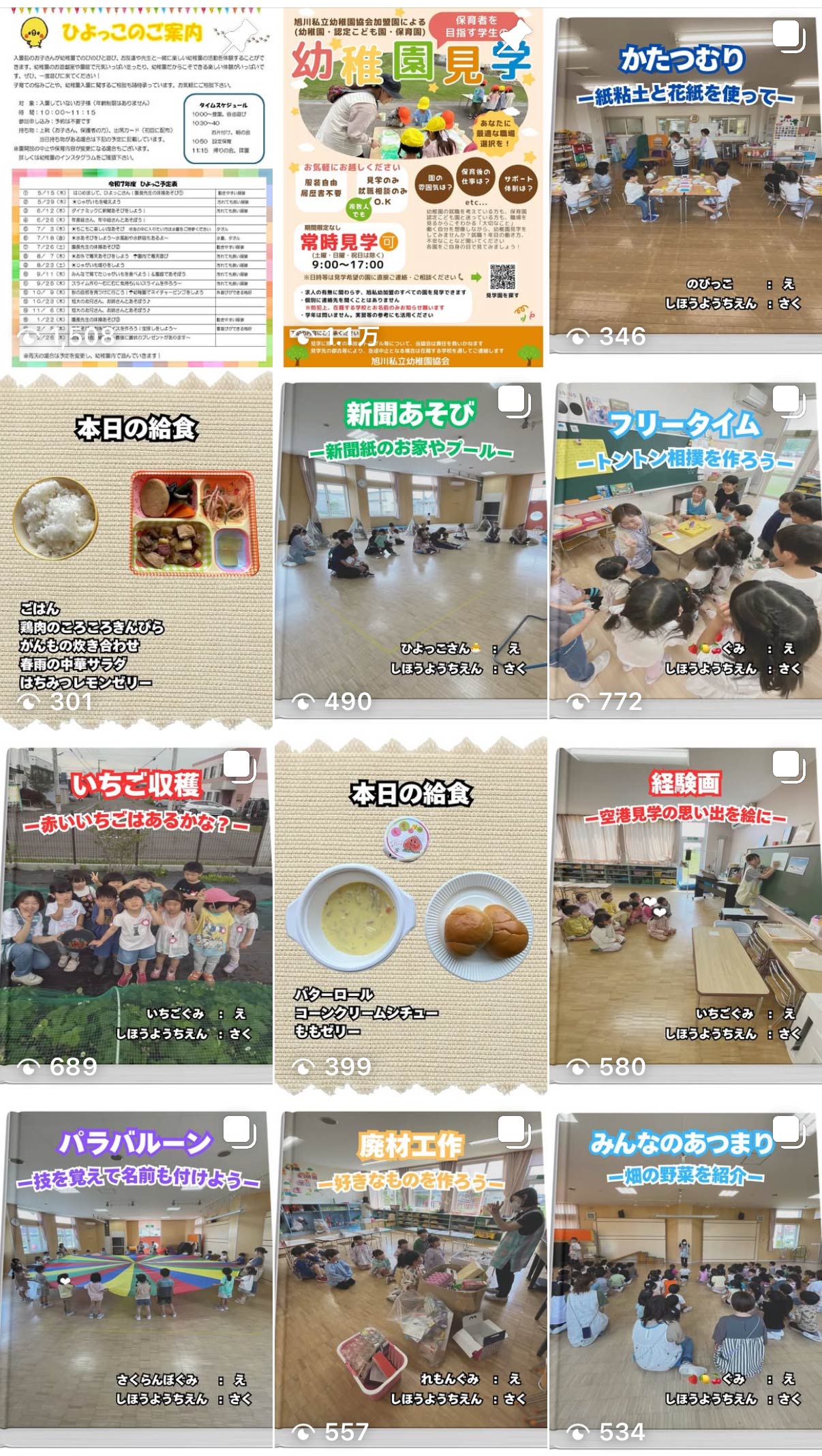The width and height of the screenshot is (822, 1456).
Task: Open the かたつむり clay craft post
Action: 685,187
